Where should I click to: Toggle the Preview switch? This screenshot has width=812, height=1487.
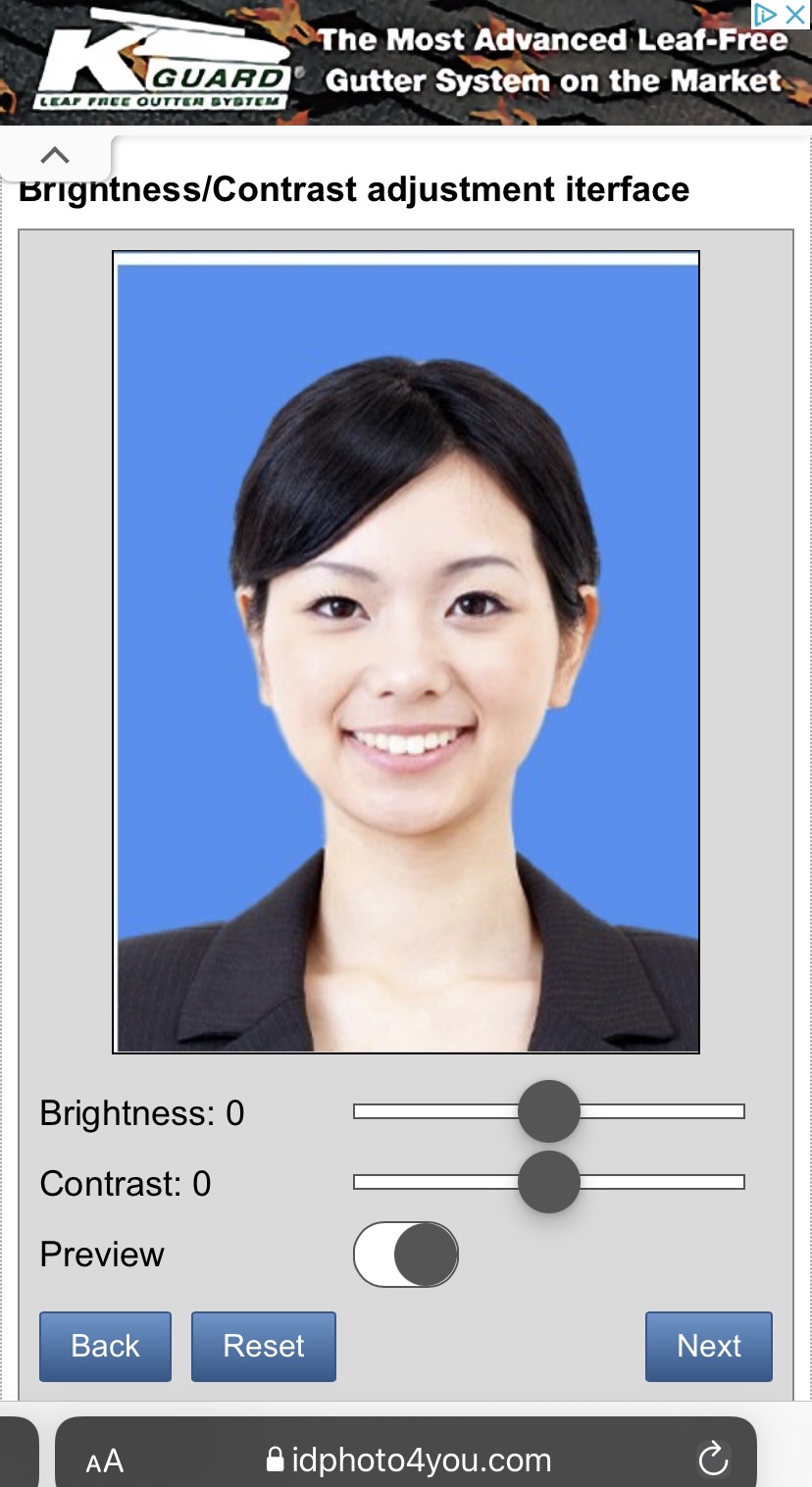[x=405, y=1255]
